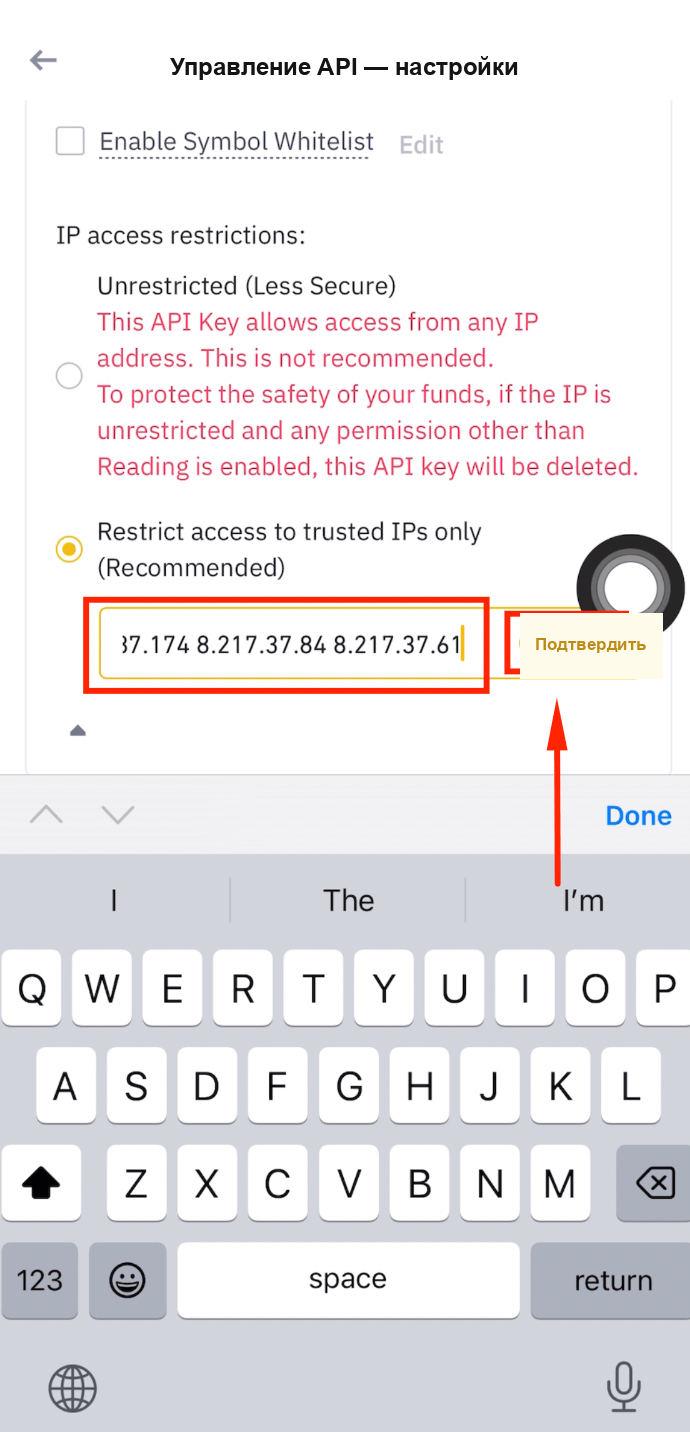This screenshot has width=690, height=1432.
Task: Start dictation with the microphone icon
Action: 624,1387
